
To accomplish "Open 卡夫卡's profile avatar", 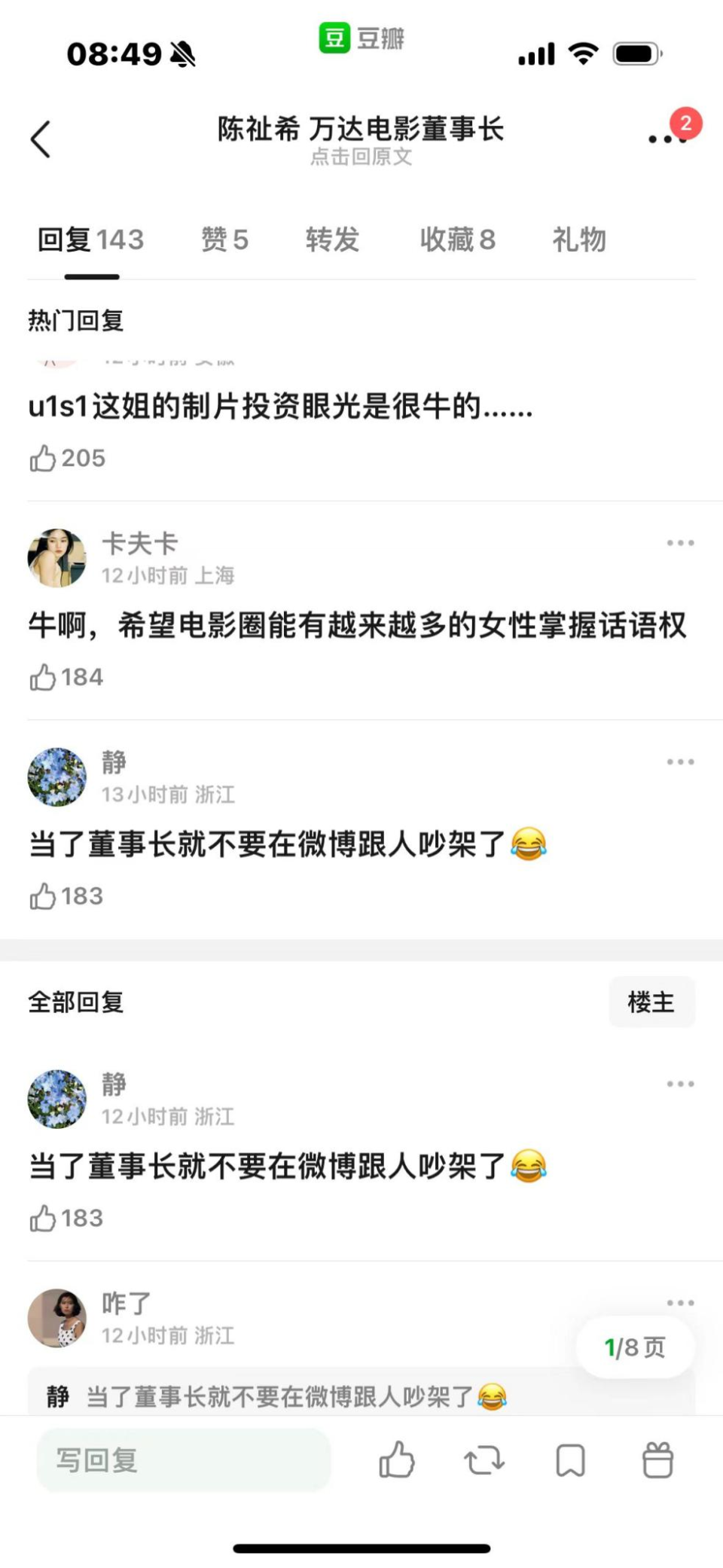I will pyautogui.click(x=56, y=558).
